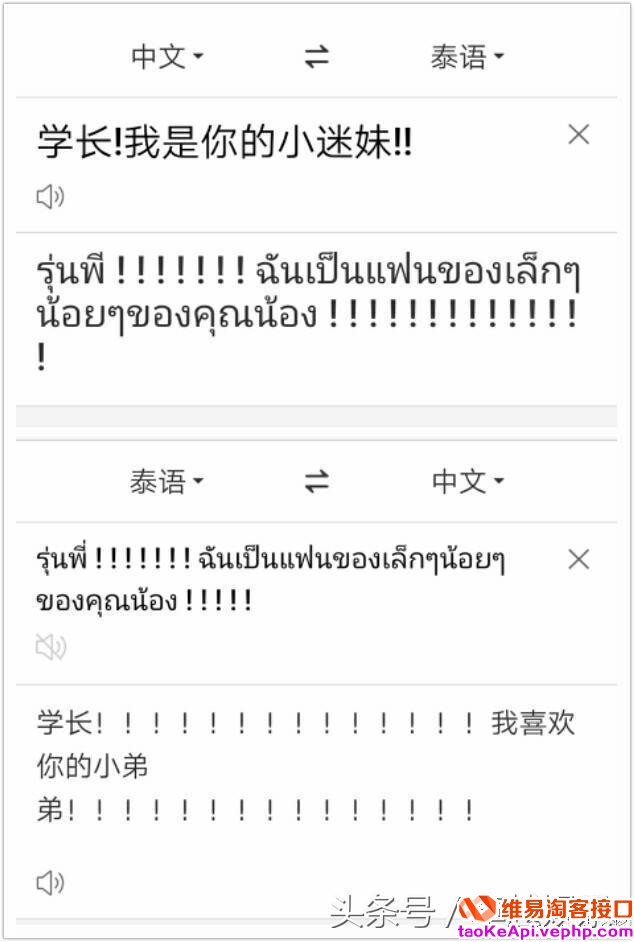634x942 pixels.
Task: Swap languages in the Chinese-to-Thai translator
Action: pos(317,57)
